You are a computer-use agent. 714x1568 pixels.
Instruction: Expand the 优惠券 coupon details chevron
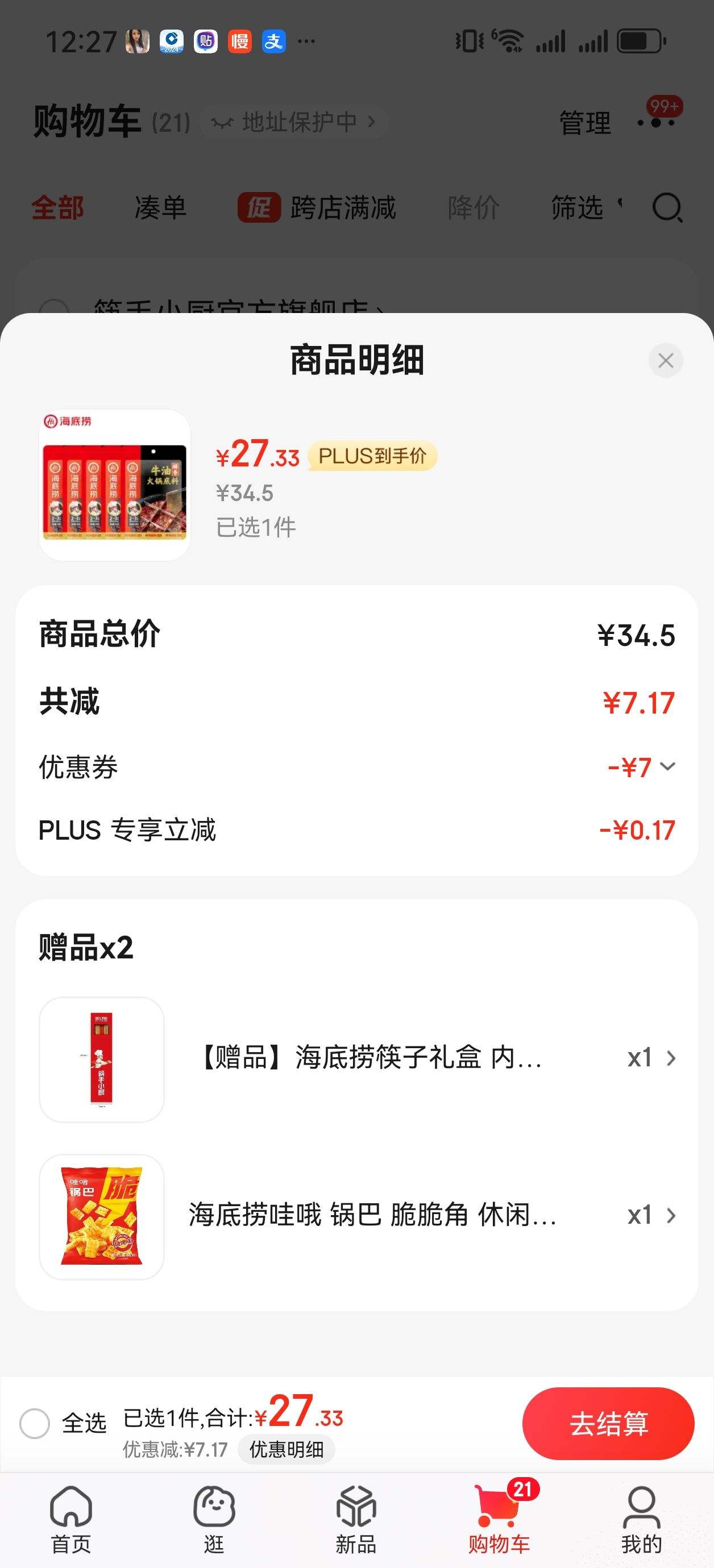pos(666,766)
